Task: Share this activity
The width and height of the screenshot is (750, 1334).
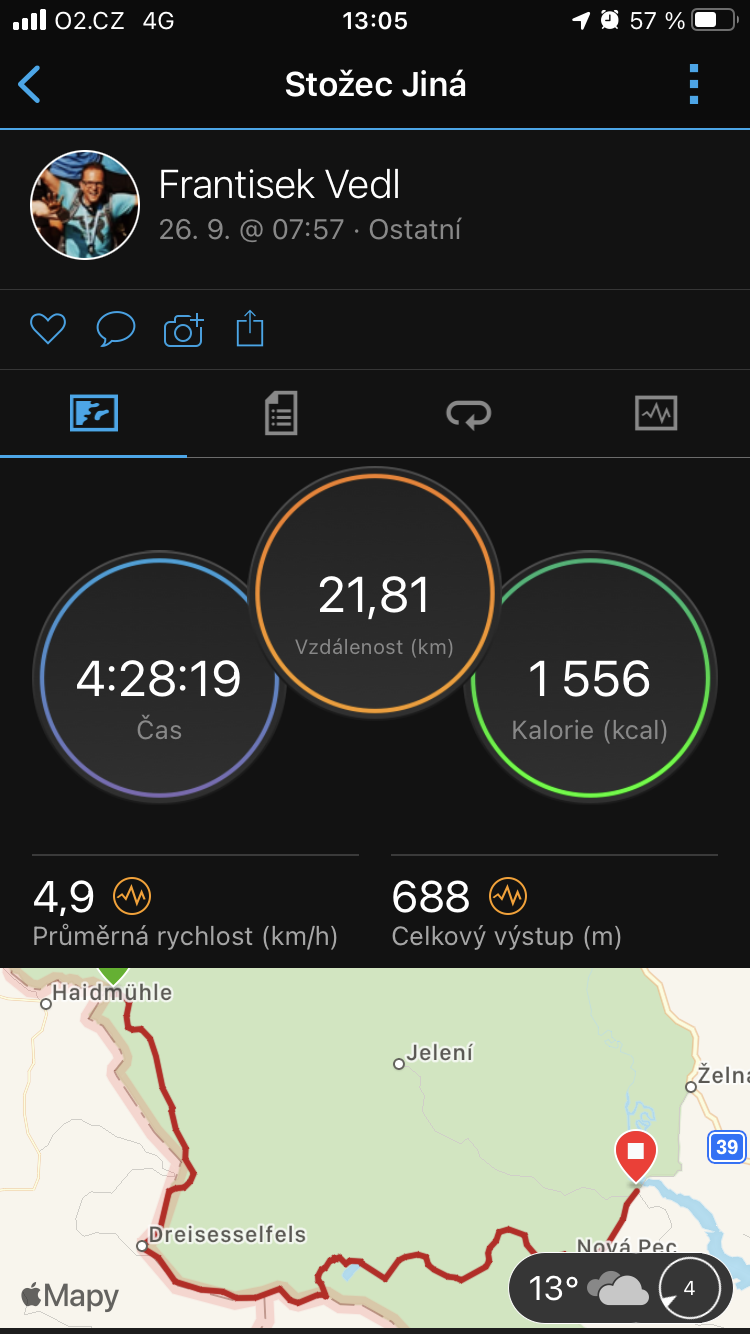Action: coord(250,328)
